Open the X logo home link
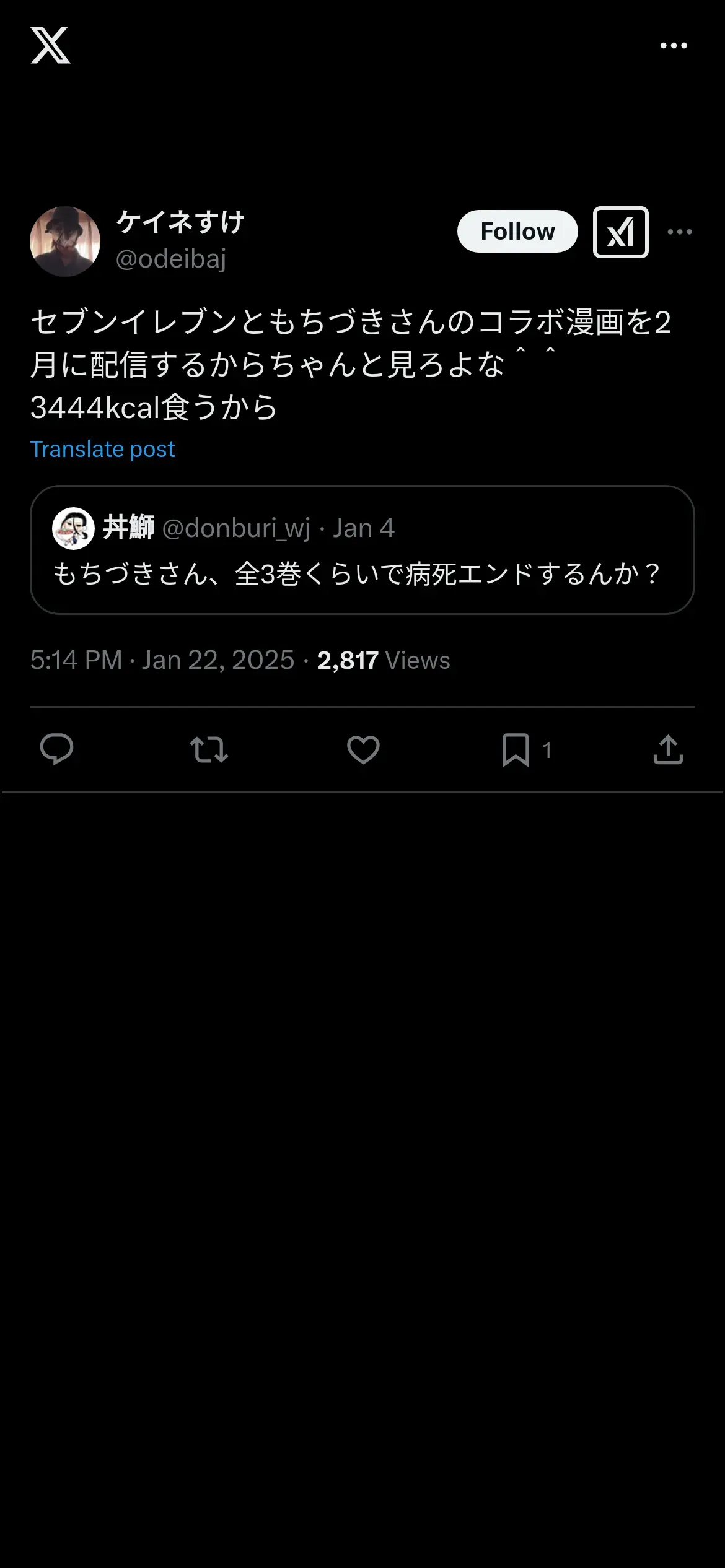The image size is (725, 1568). (50, 45)
